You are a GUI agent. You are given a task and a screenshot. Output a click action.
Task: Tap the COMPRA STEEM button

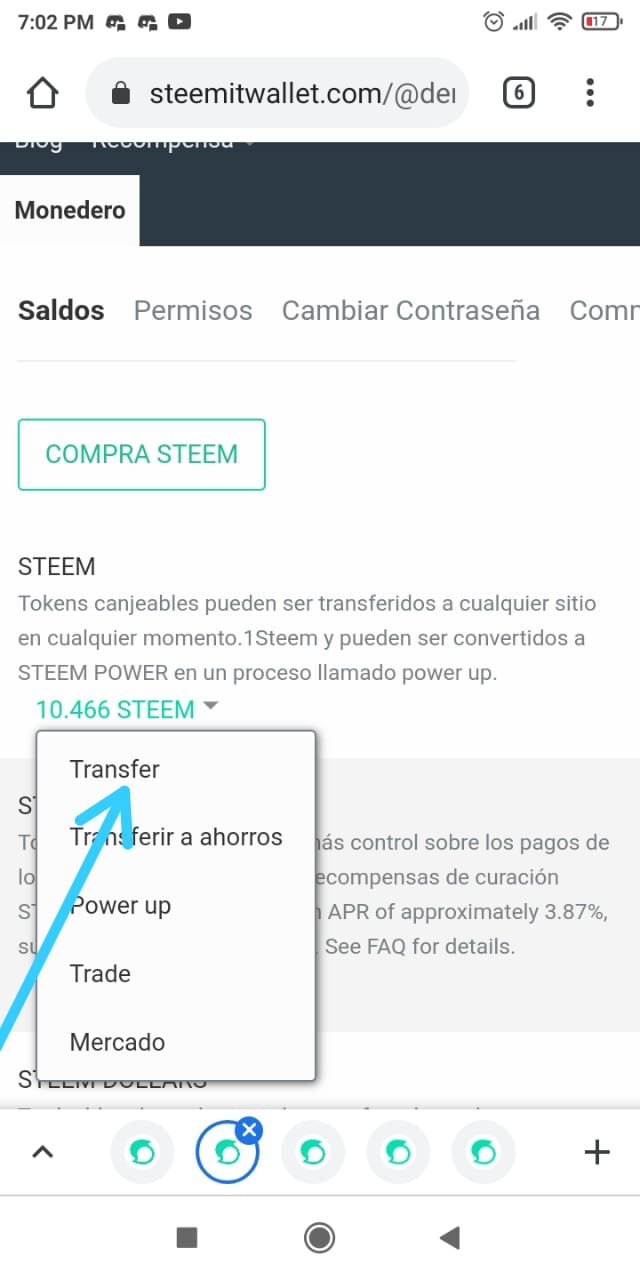pyautogui.click(x=141, y=454)
